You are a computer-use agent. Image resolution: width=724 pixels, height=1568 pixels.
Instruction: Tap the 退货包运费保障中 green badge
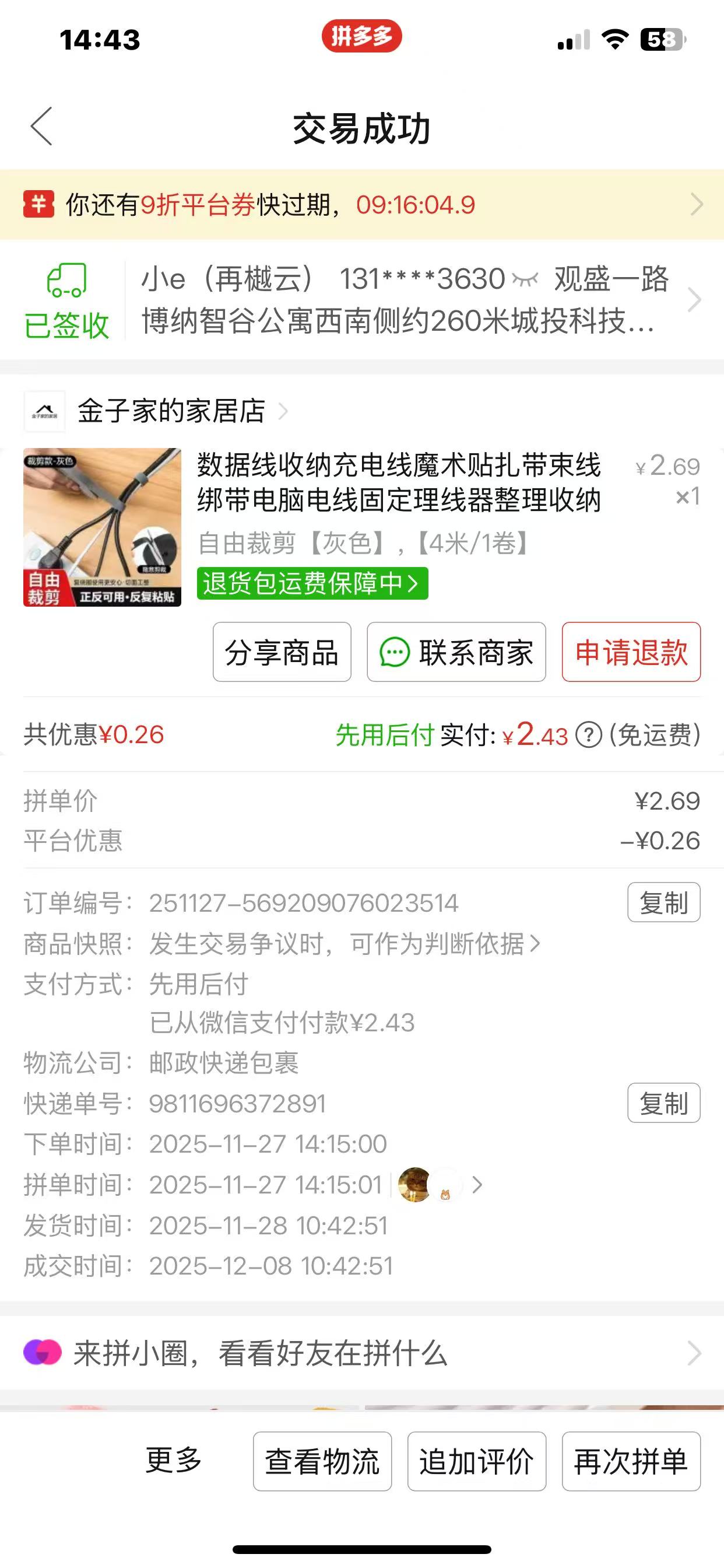click(x=312, y=583)
